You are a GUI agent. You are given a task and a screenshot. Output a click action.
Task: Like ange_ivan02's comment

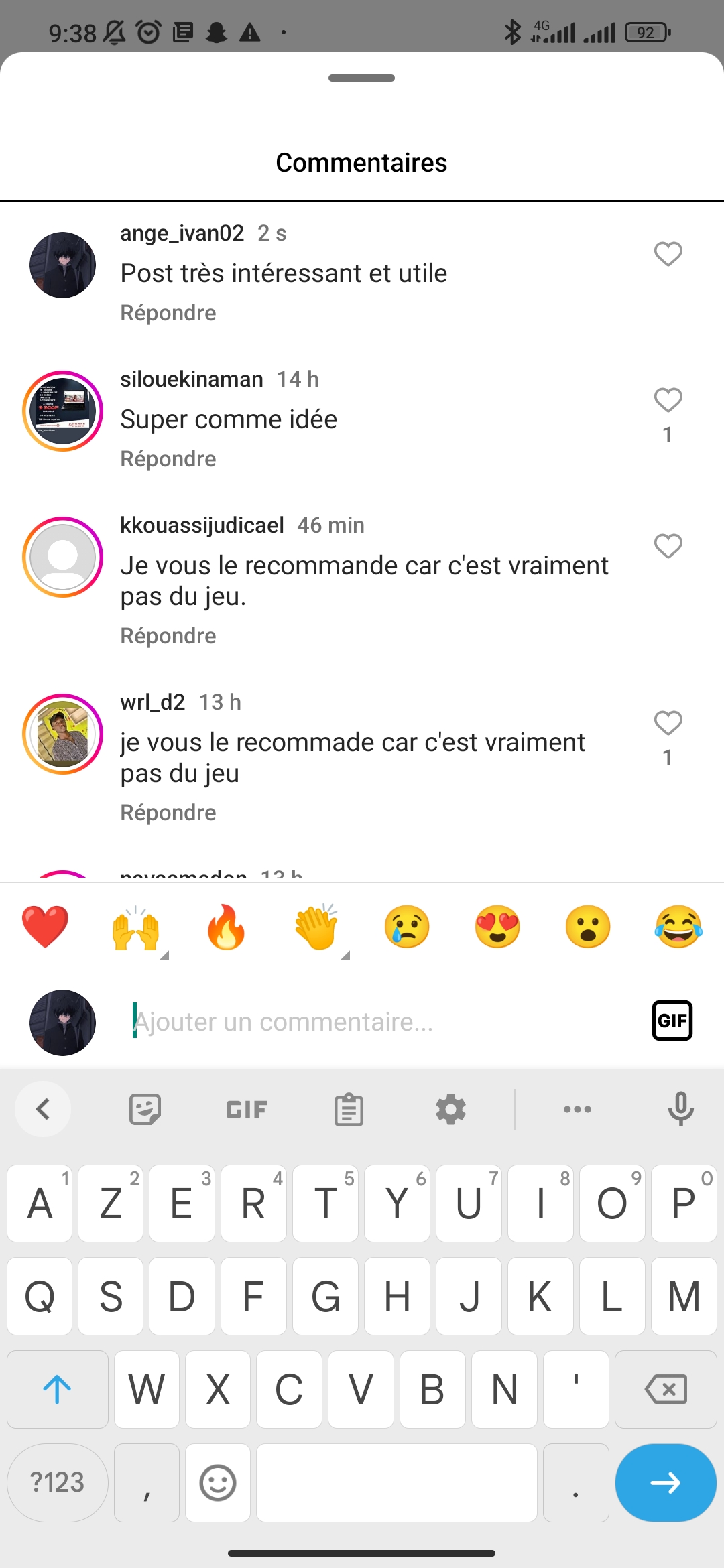pyautogui.click(x=668, y=254)
